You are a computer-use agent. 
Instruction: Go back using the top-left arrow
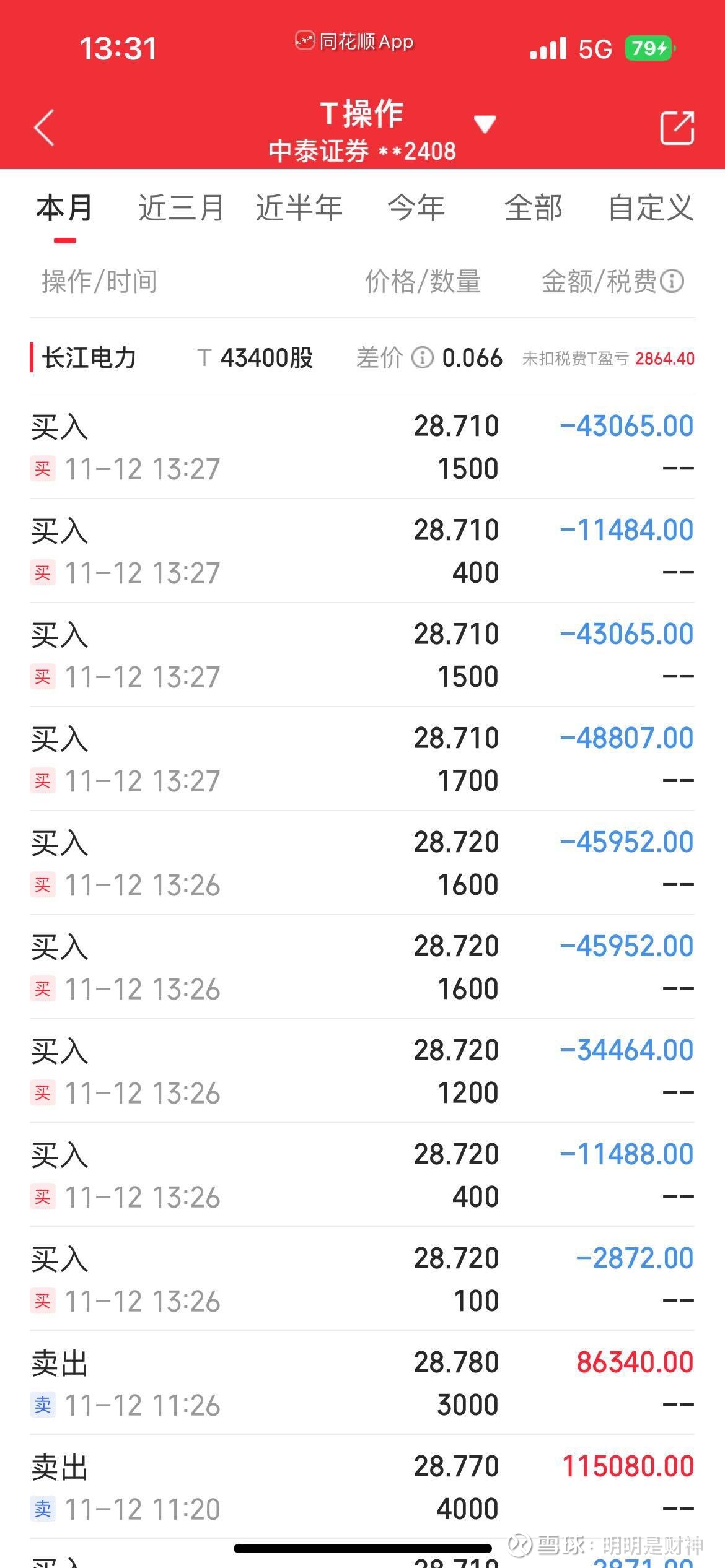[45, 128]
